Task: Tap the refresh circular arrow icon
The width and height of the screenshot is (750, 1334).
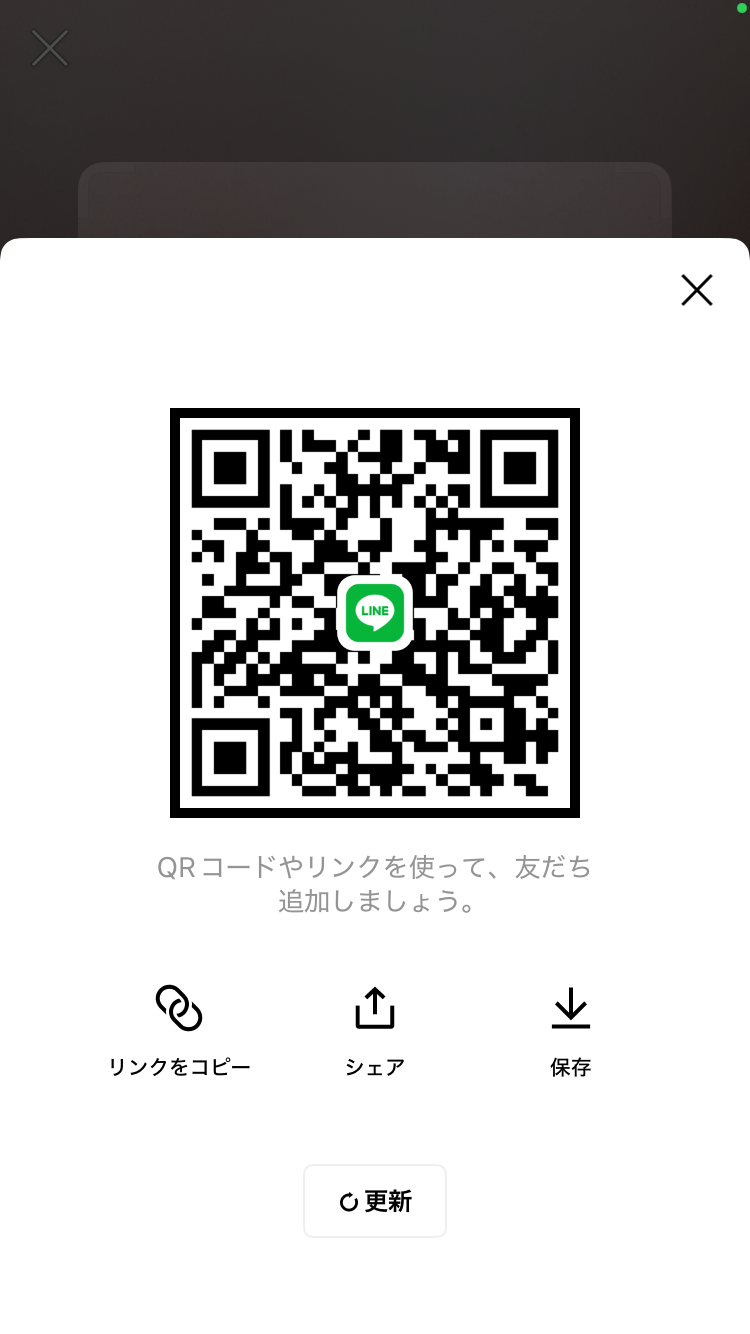Action: click(347, 1201)
